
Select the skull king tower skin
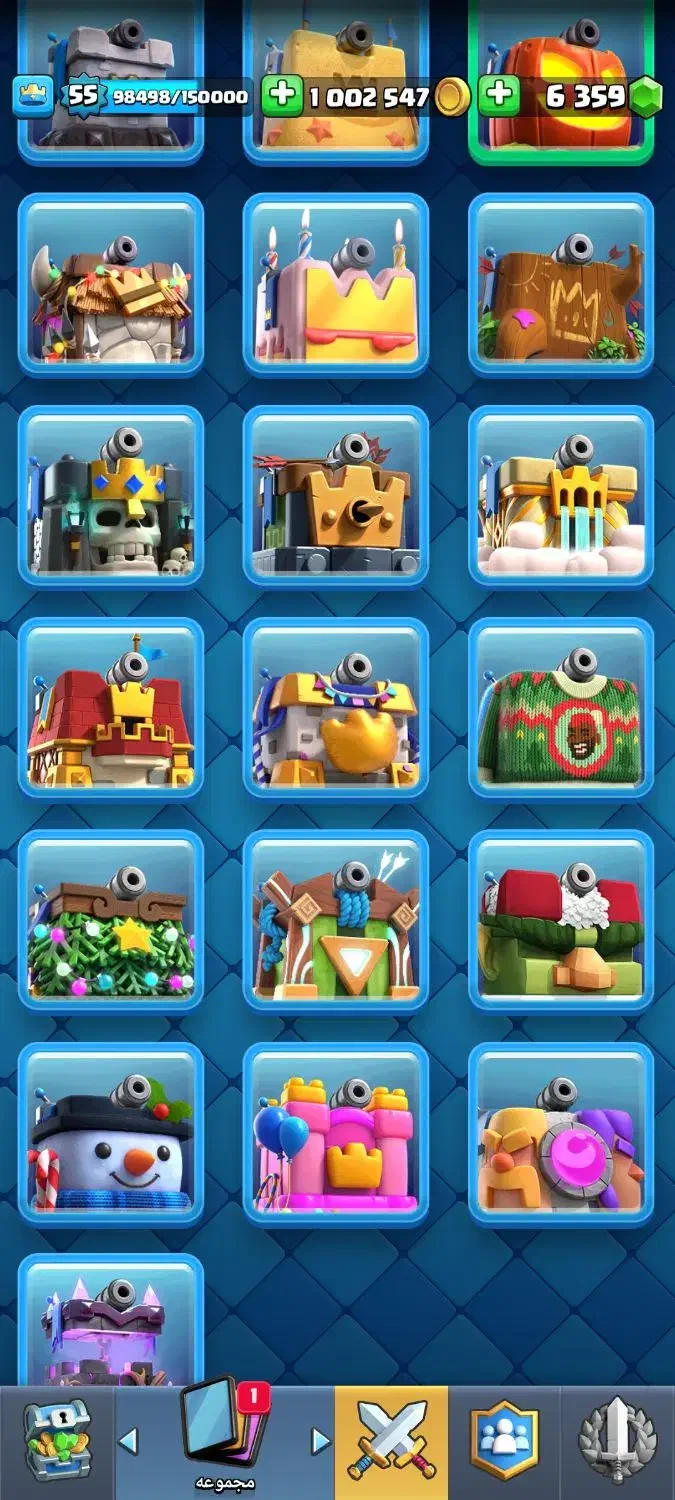point(111,495)
